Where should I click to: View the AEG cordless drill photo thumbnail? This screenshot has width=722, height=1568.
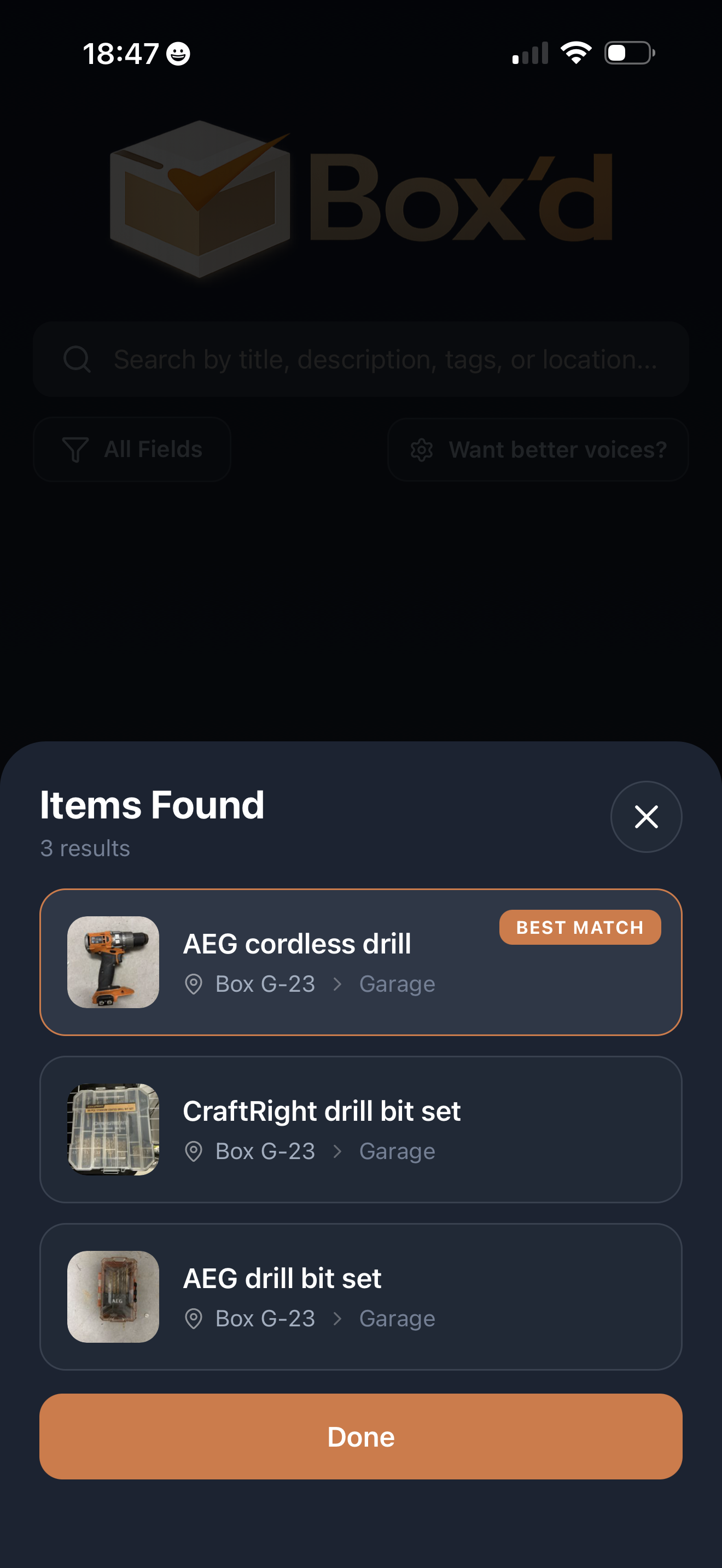(114, 962)
